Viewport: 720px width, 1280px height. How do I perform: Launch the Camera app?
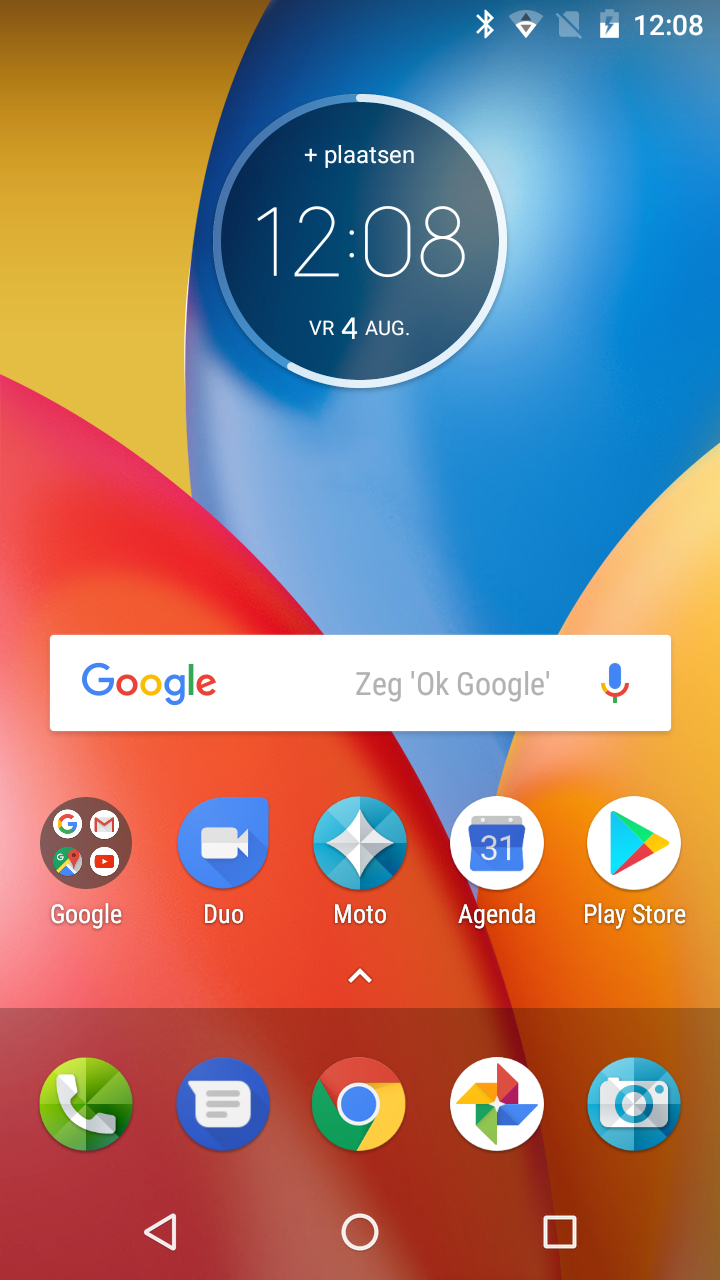(x=634, y=1104)
